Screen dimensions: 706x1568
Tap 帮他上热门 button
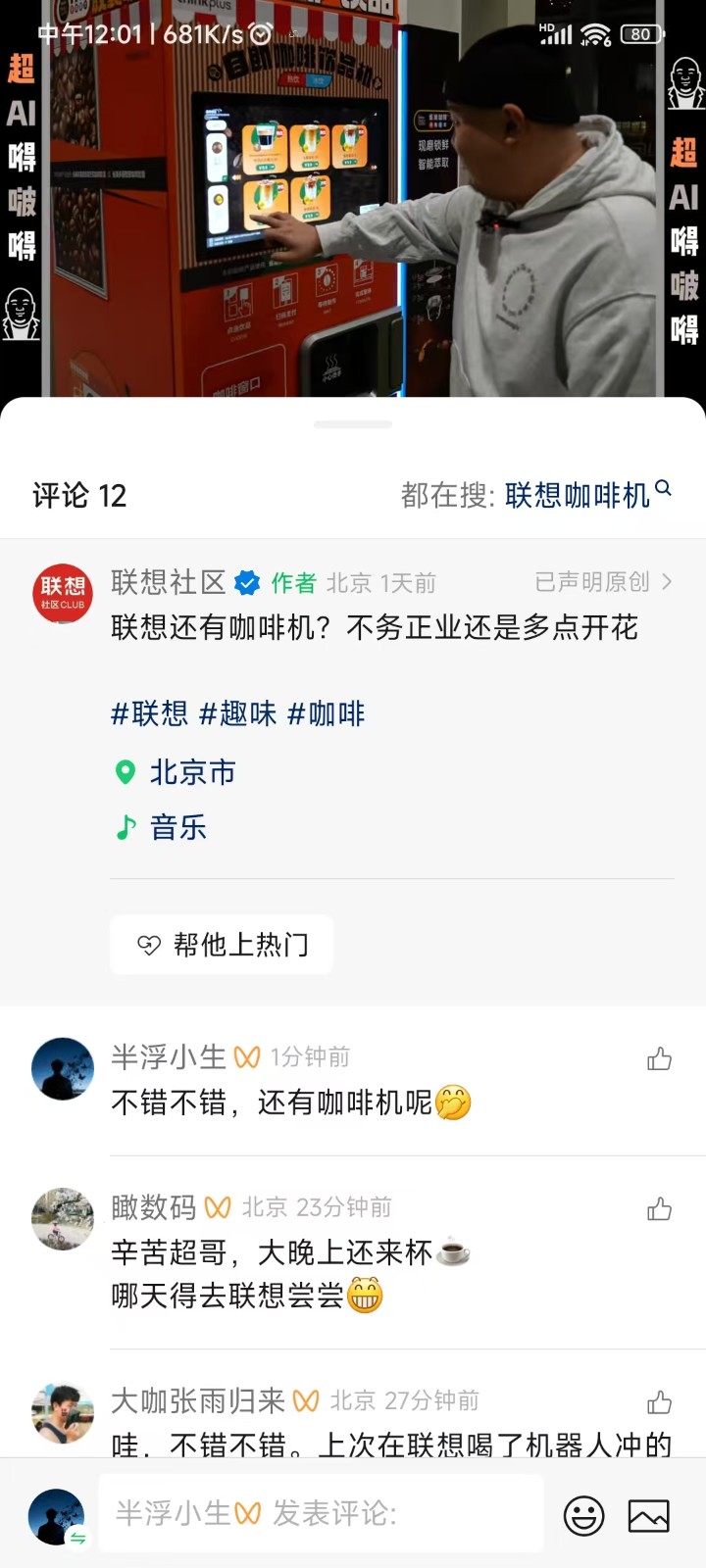(222, 945)
